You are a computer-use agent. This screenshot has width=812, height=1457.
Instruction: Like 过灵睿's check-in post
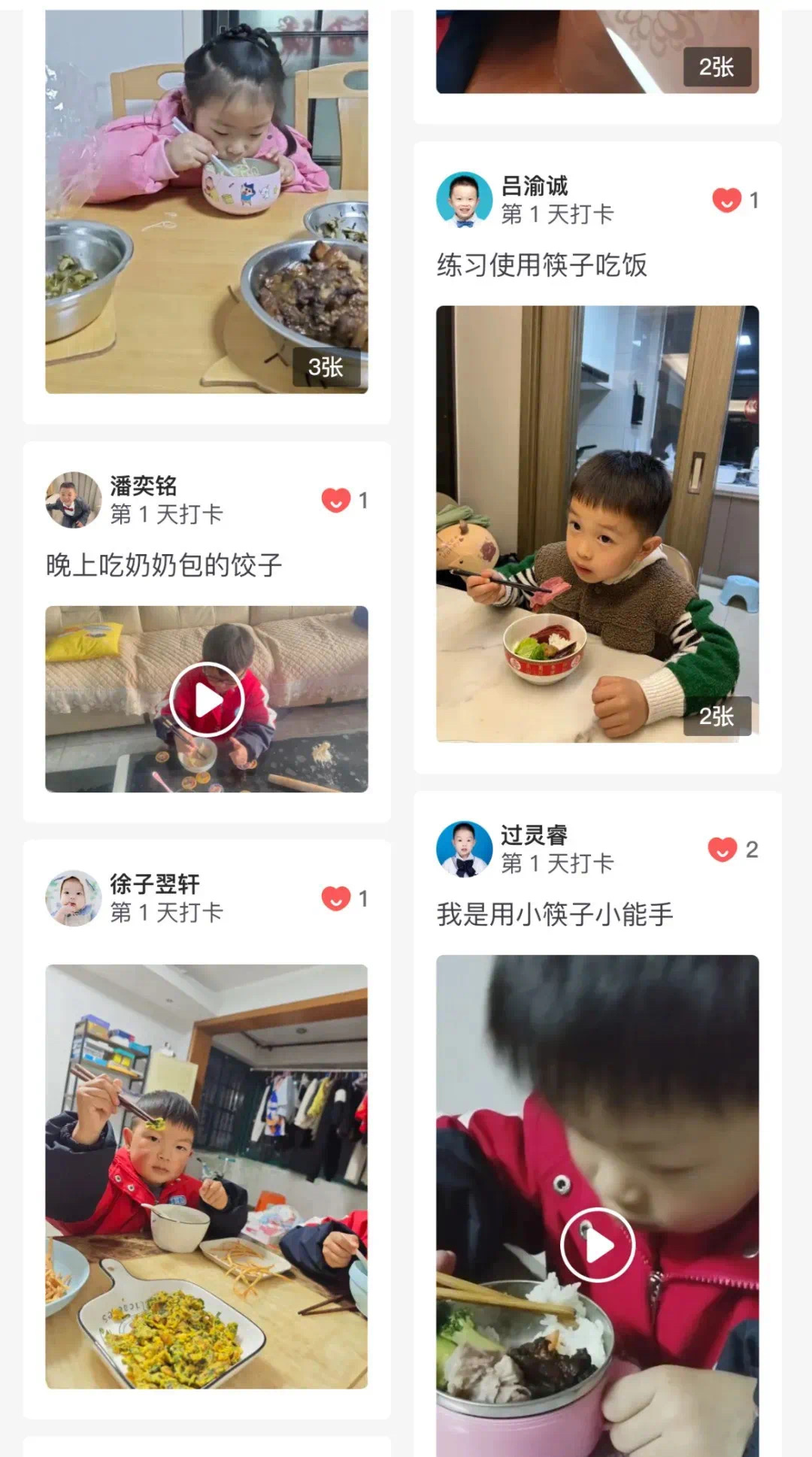[723, 850]
